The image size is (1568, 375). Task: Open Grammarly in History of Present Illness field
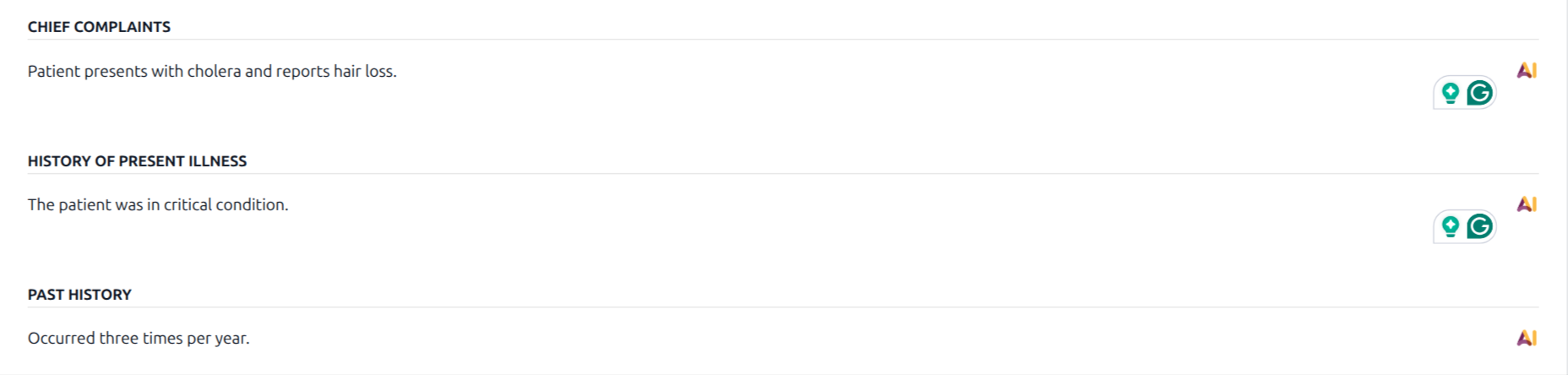[1479, 226]
